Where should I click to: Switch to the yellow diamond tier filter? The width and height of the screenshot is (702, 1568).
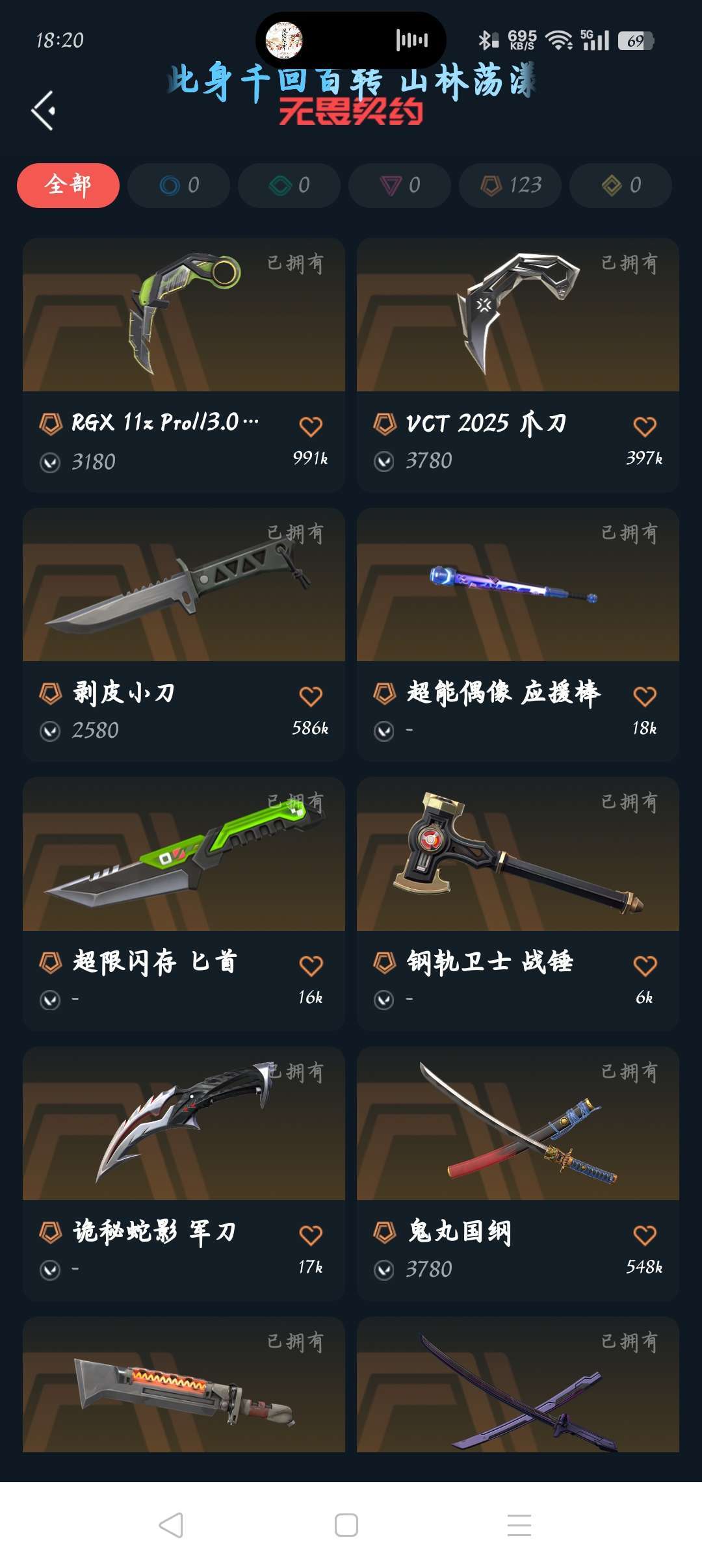tap(621, 185)
